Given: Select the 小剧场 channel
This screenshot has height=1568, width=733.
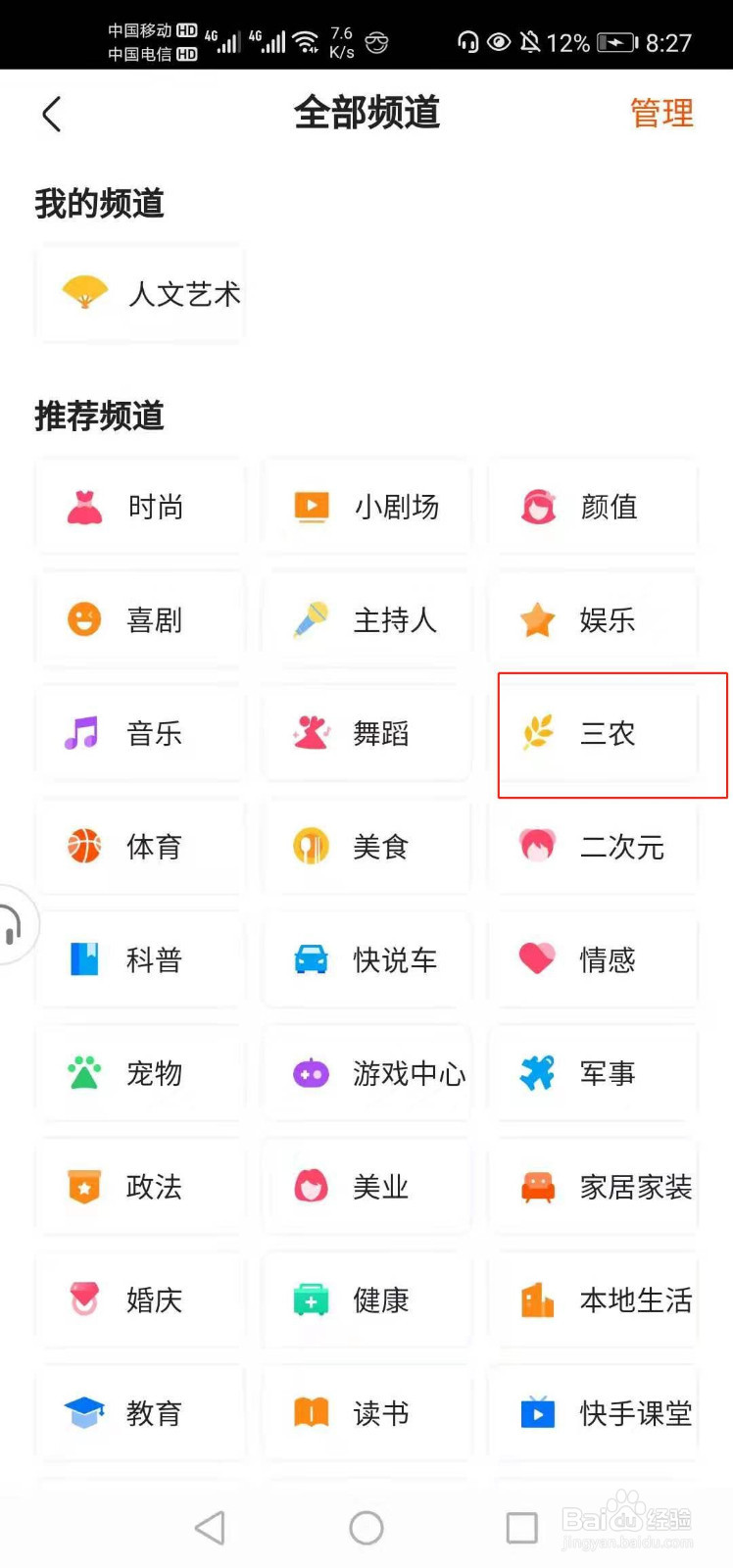Looking at the screenshot, I should [366, 507].
